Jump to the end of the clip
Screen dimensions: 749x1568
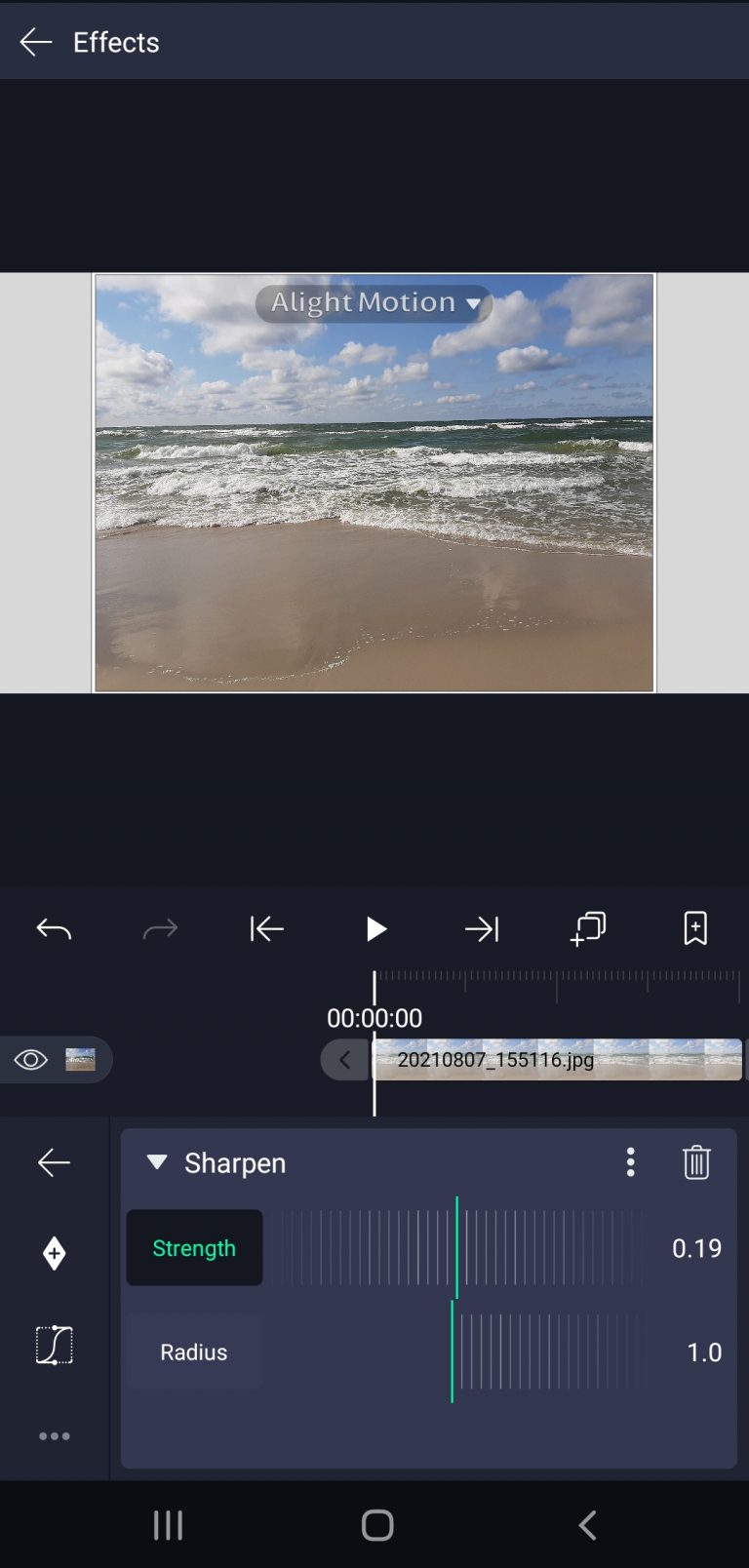pos(482,929)
